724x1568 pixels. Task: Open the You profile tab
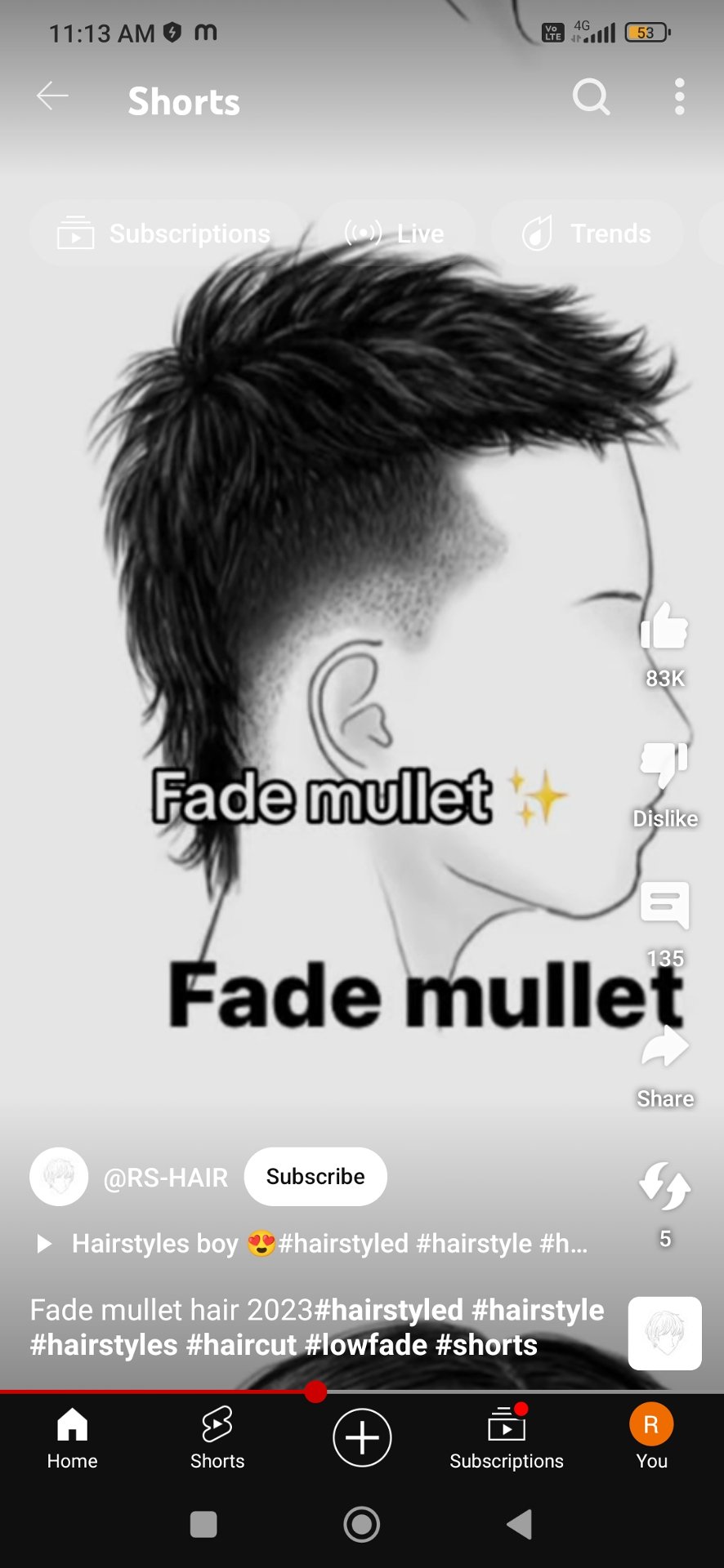651,1437
